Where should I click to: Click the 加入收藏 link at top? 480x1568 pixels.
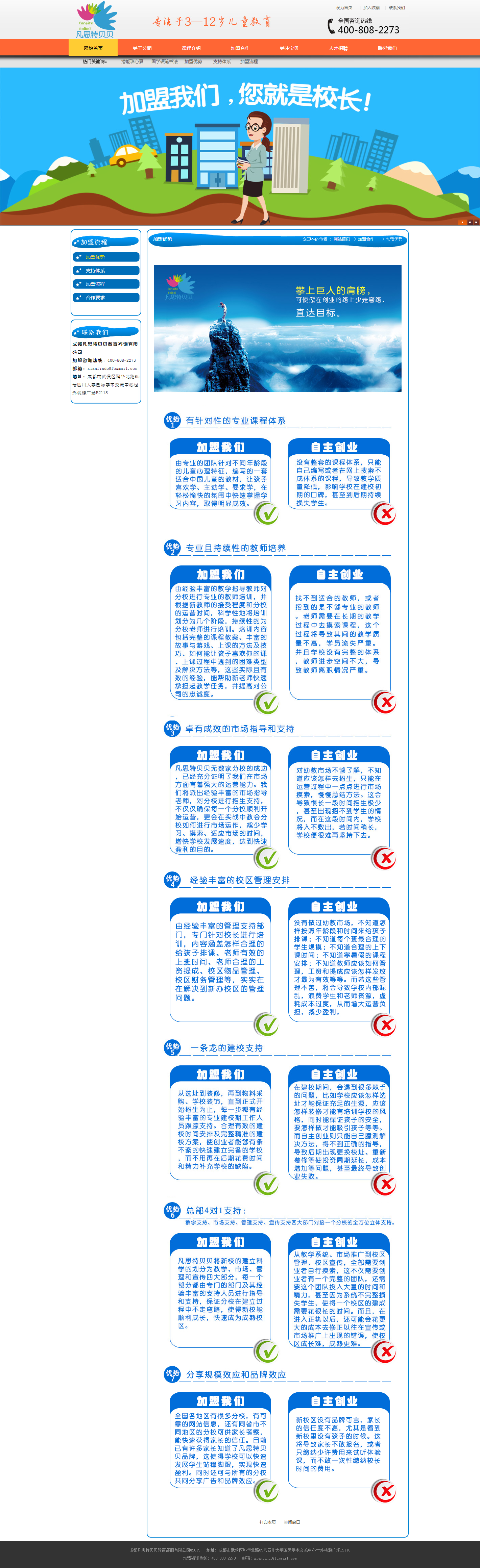click(x=371, y=8)
